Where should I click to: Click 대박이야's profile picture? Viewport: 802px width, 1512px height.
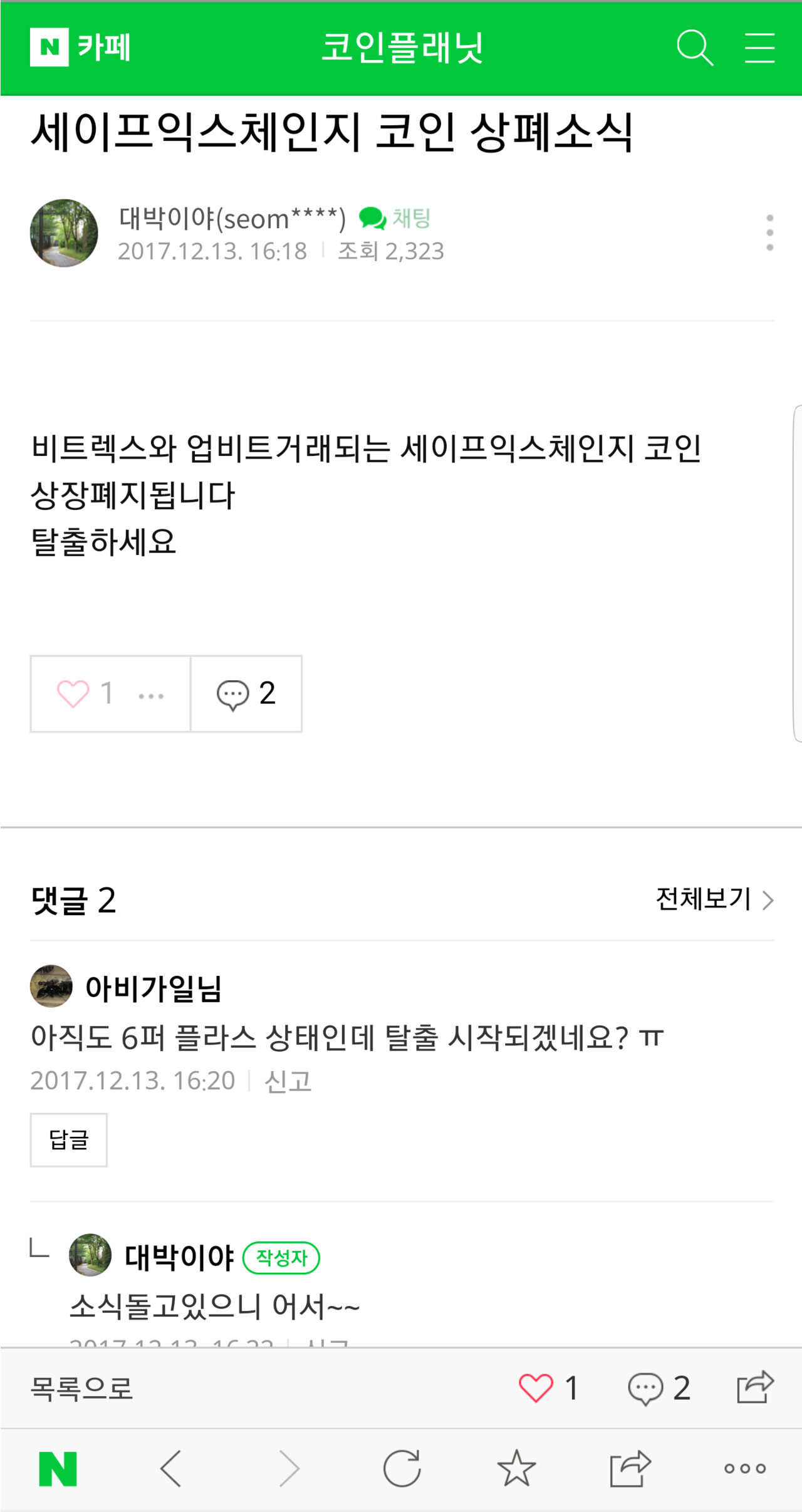click(x=63, y=232)
